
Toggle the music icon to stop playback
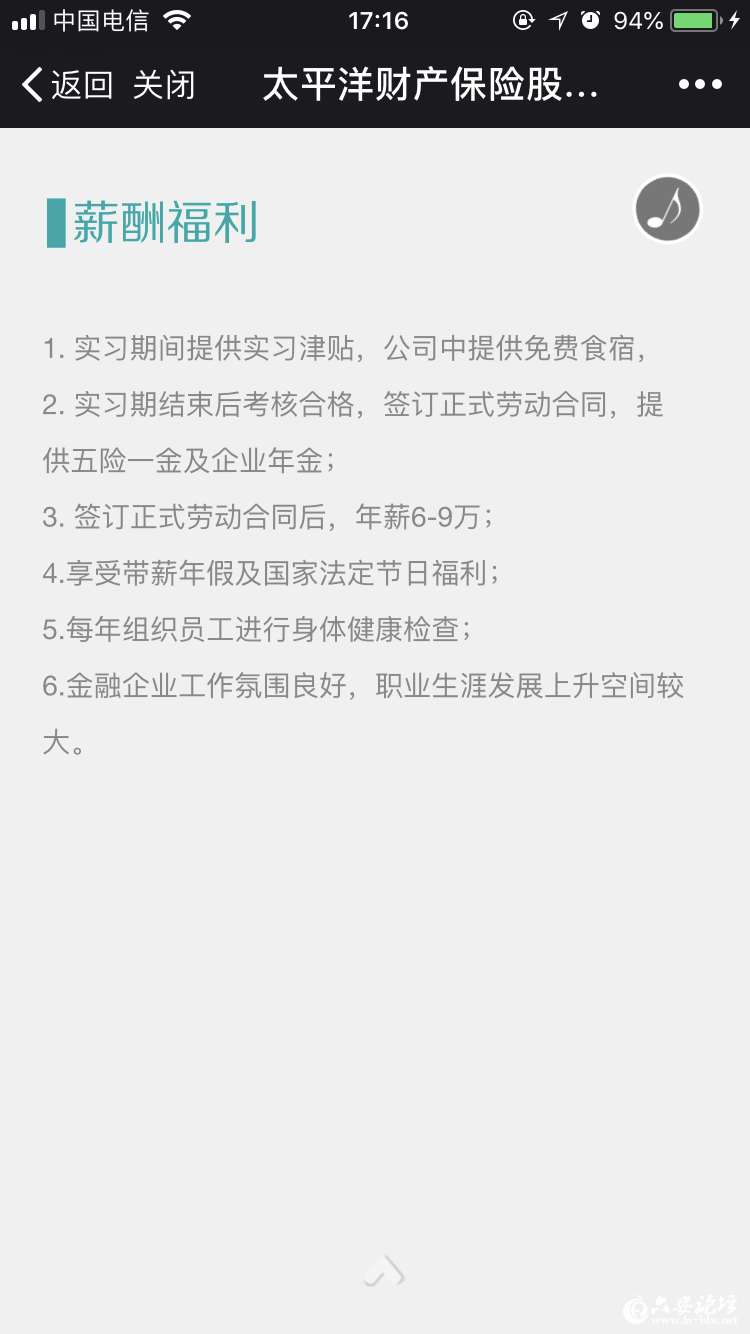(x=666, y=208)
